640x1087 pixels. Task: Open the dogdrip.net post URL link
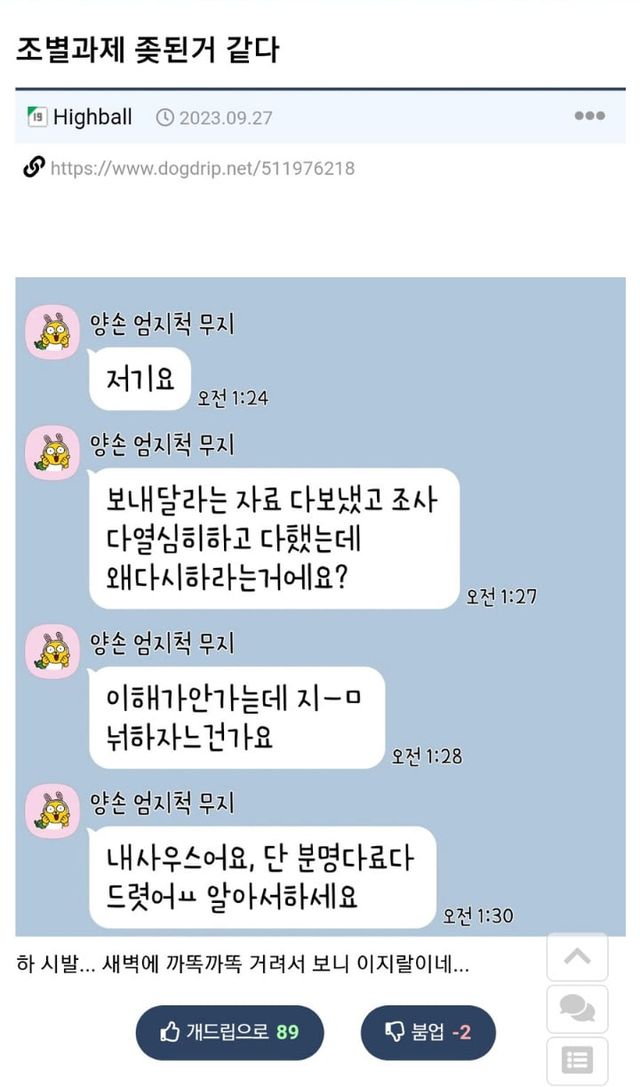[201, 168]
